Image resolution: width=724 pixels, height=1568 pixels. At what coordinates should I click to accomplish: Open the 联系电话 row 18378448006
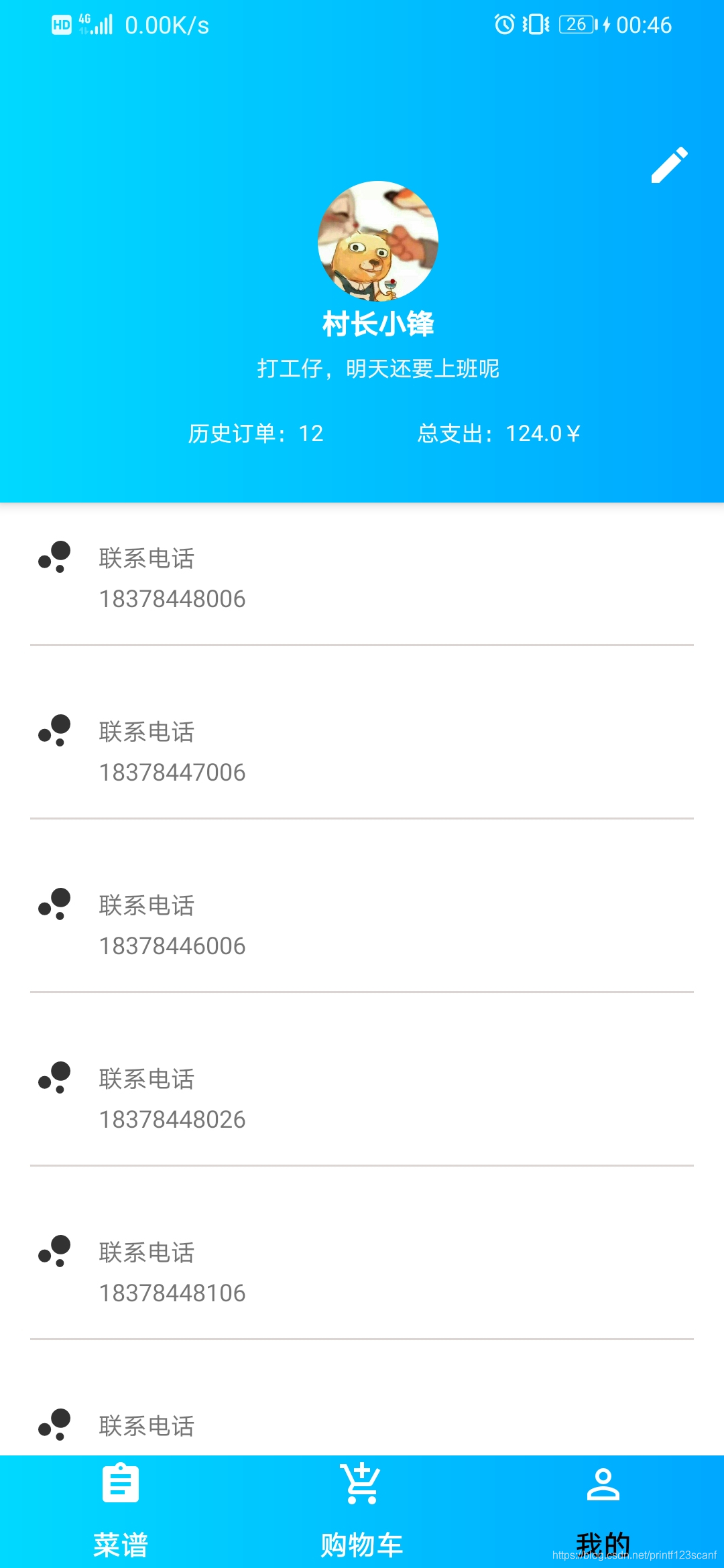coord(362,578)
